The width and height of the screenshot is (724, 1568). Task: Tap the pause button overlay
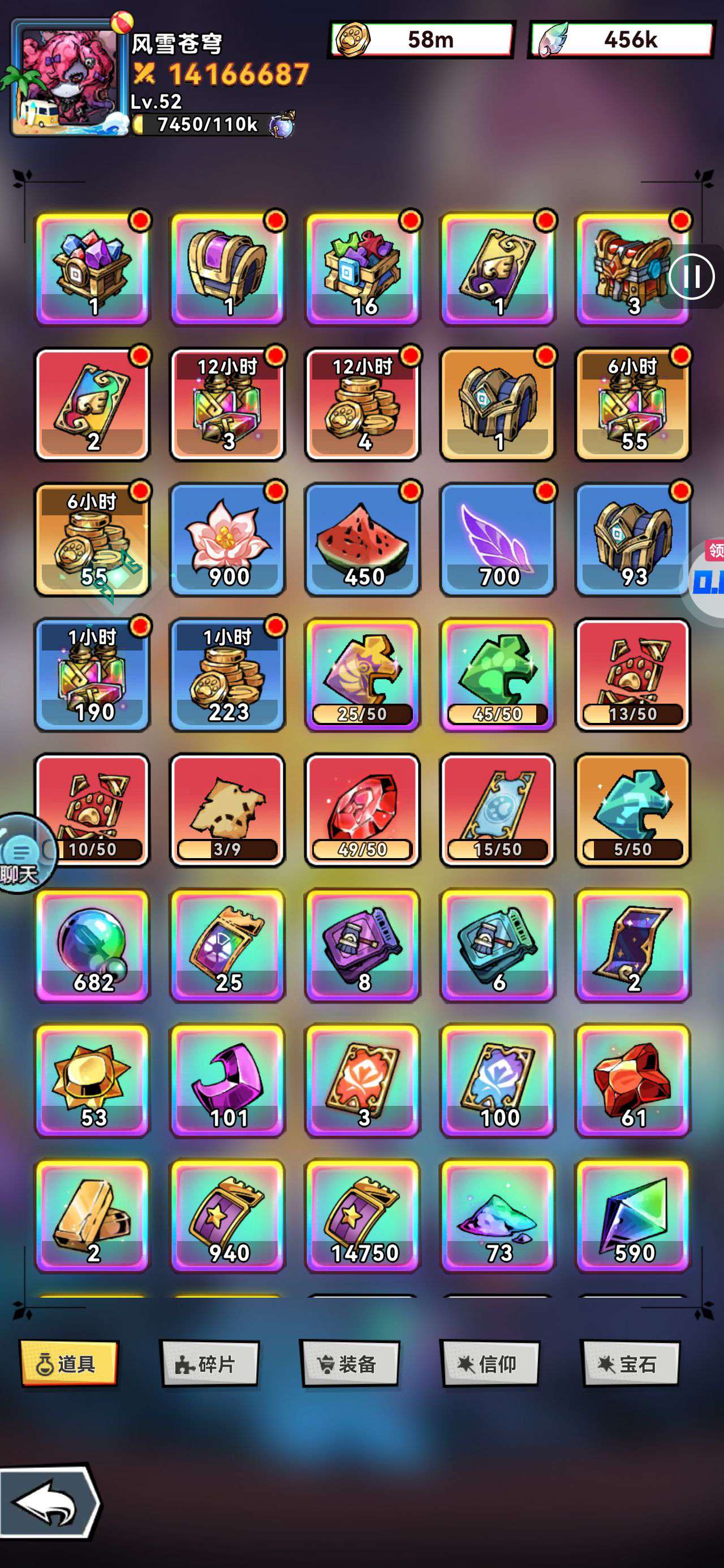coord(691,277)
